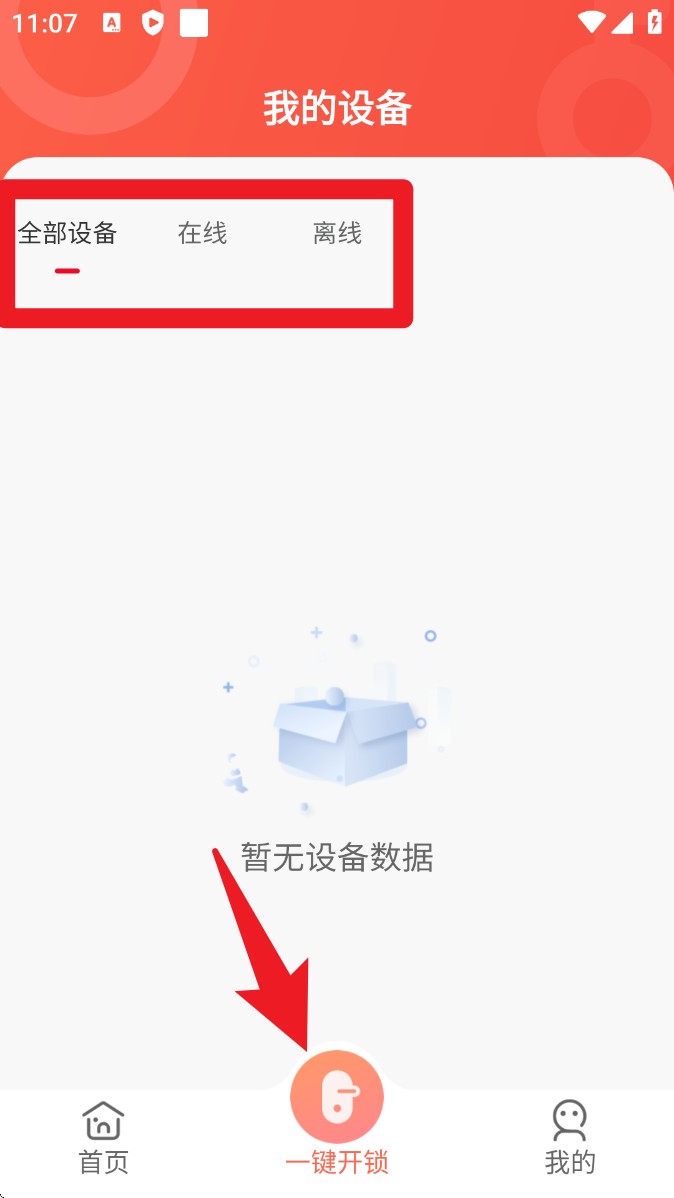The width and height of the screenshot is (674, 1198).
Task: Go to the 首页 home tab
Action: pyautogui.click(x=104, y=1138)
